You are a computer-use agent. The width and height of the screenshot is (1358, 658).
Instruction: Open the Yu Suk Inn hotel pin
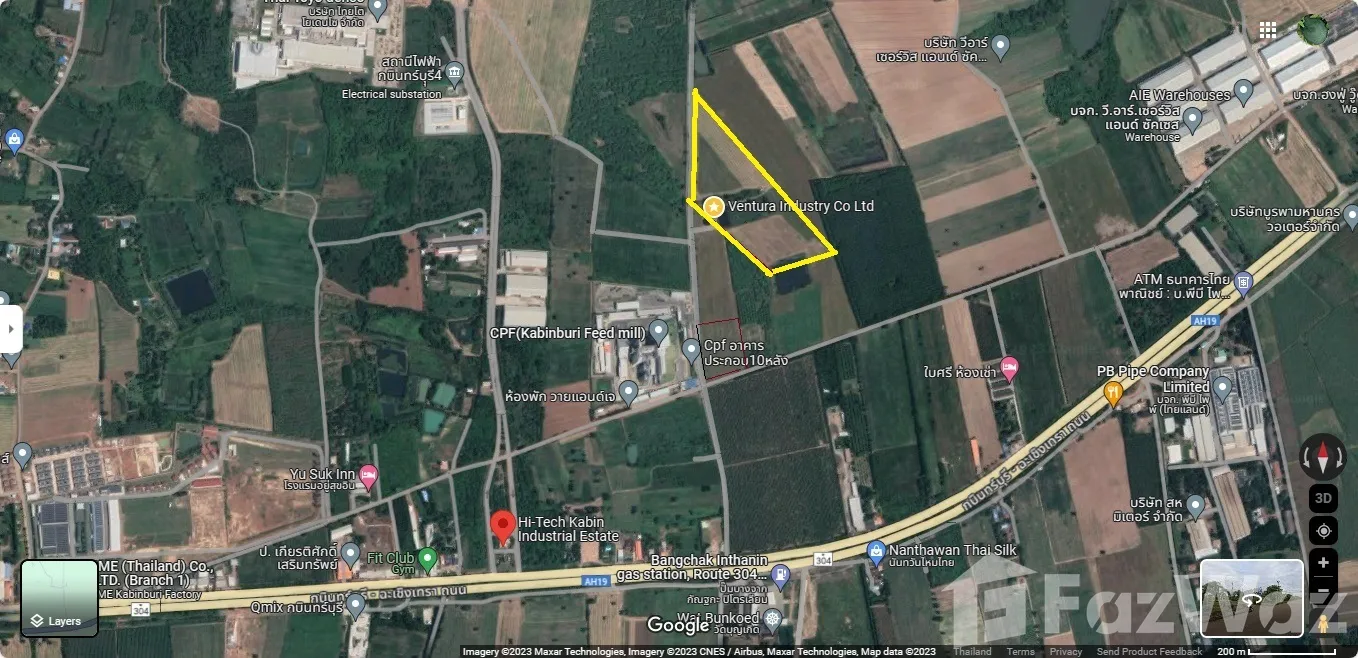(368, 476)
